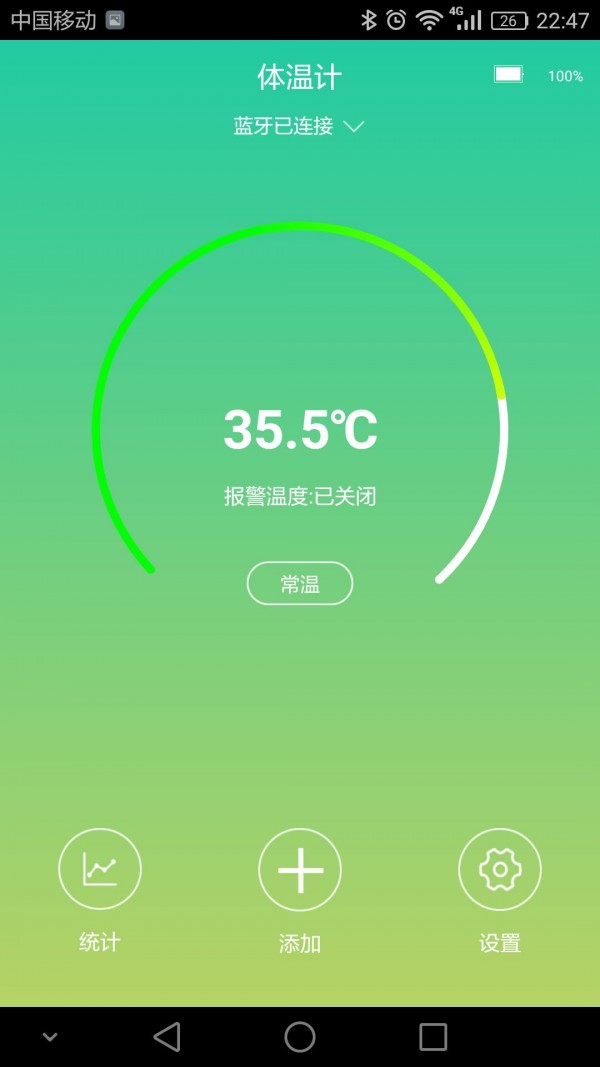Go back with the system back button
Image resolution: width=600 pixels, height=1067 pixels.
tap(167, 1037)
